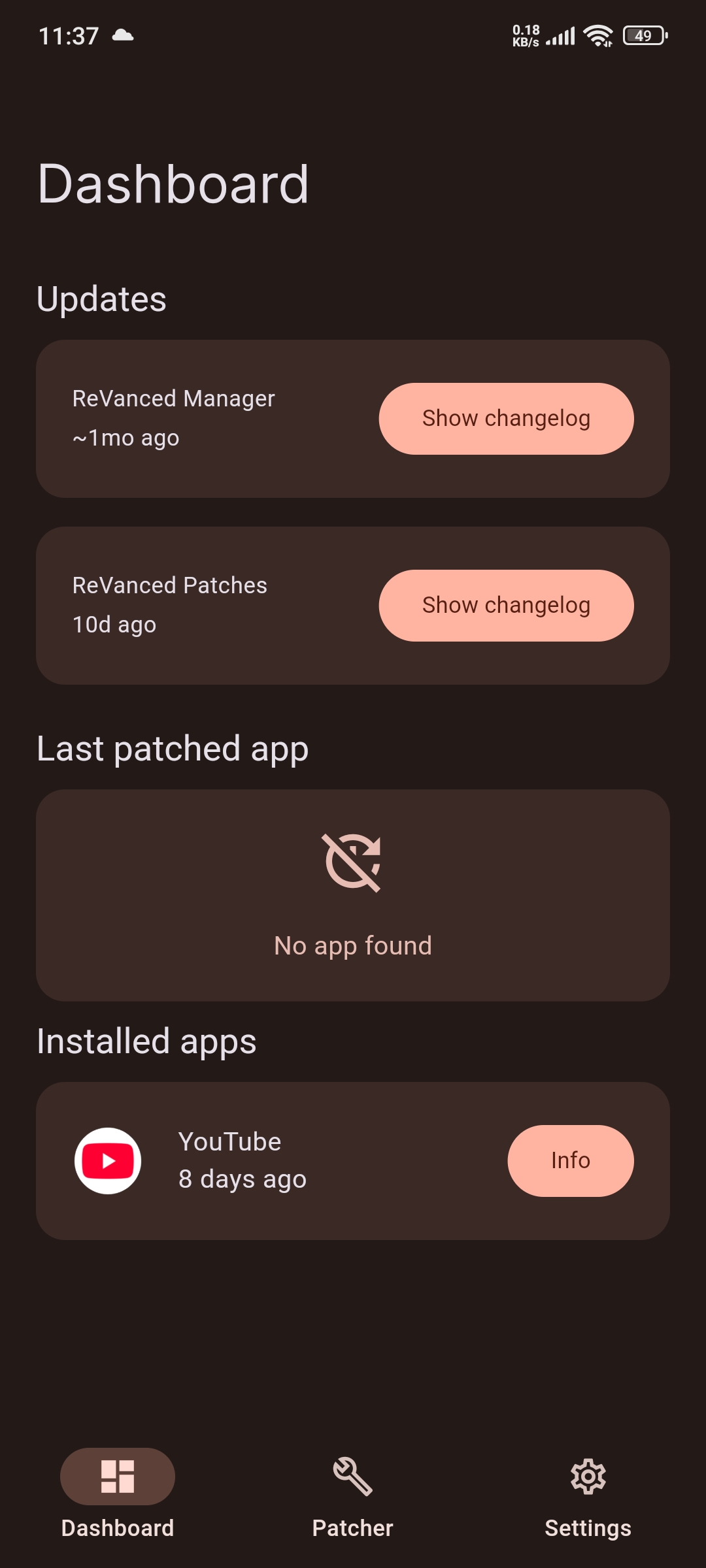Screen dimensions: 706x1568
Task: Open Info for installed YouTube app
Action: 571,1161
